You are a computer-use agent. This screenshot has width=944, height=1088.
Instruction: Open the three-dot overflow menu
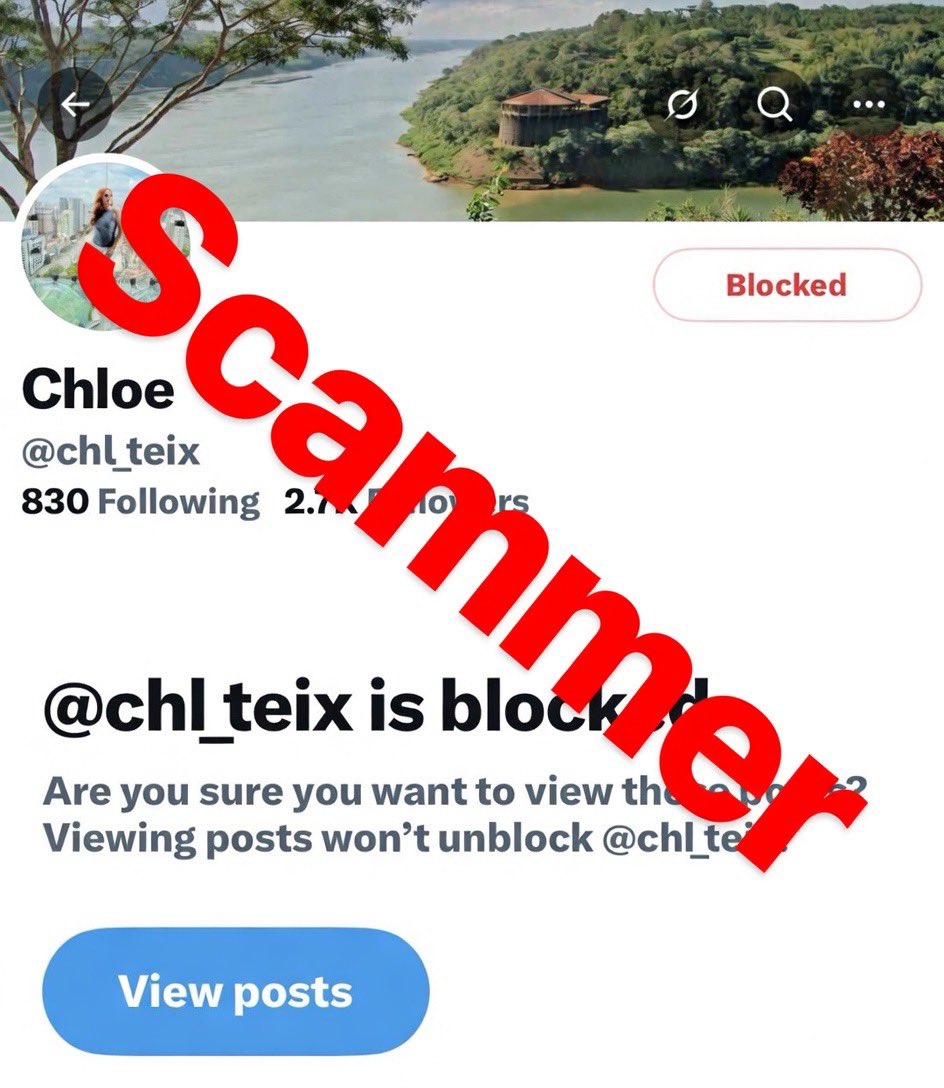(869, 104)
